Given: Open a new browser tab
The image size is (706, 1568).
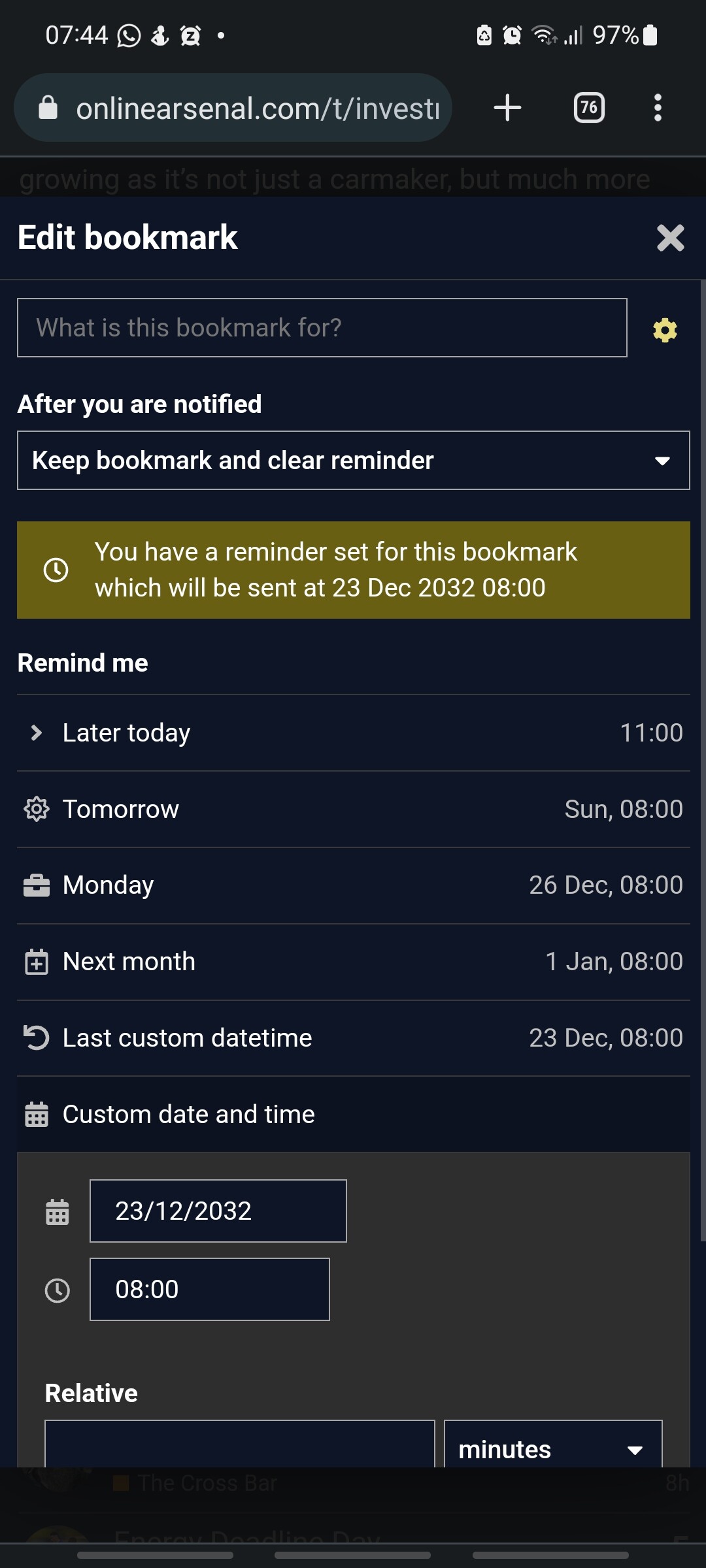Looking at the screenshot, I should click(x=507, y=108).
